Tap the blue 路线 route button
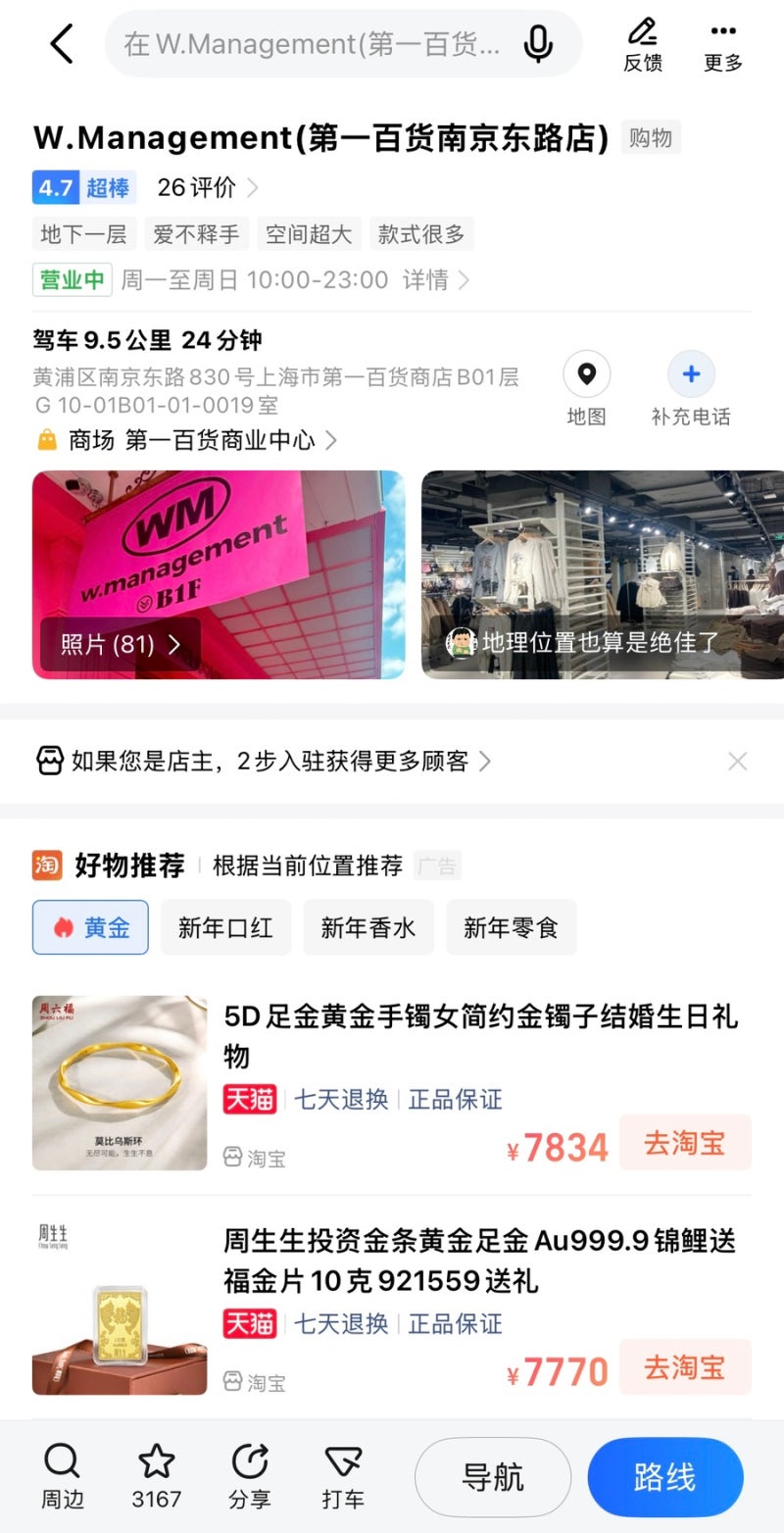This screenshot has height=1533, width=784. click(665, 1477)
